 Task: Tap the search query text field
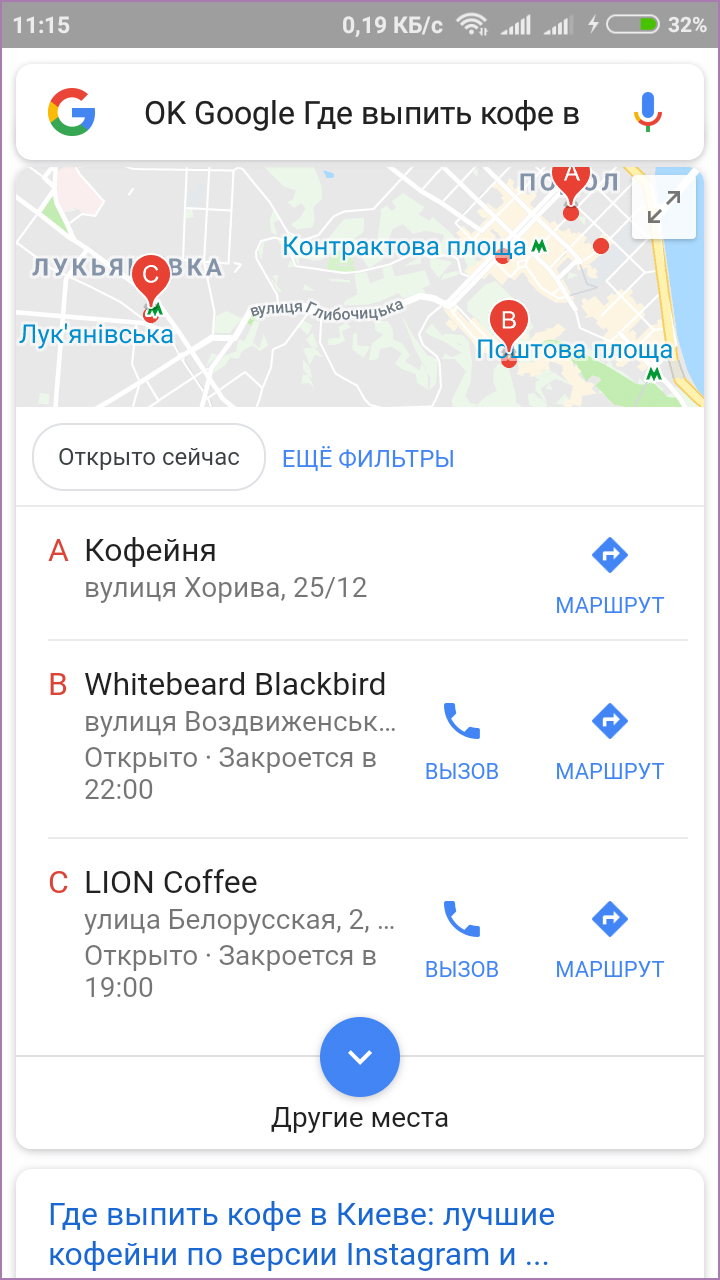tap(360, 113)
